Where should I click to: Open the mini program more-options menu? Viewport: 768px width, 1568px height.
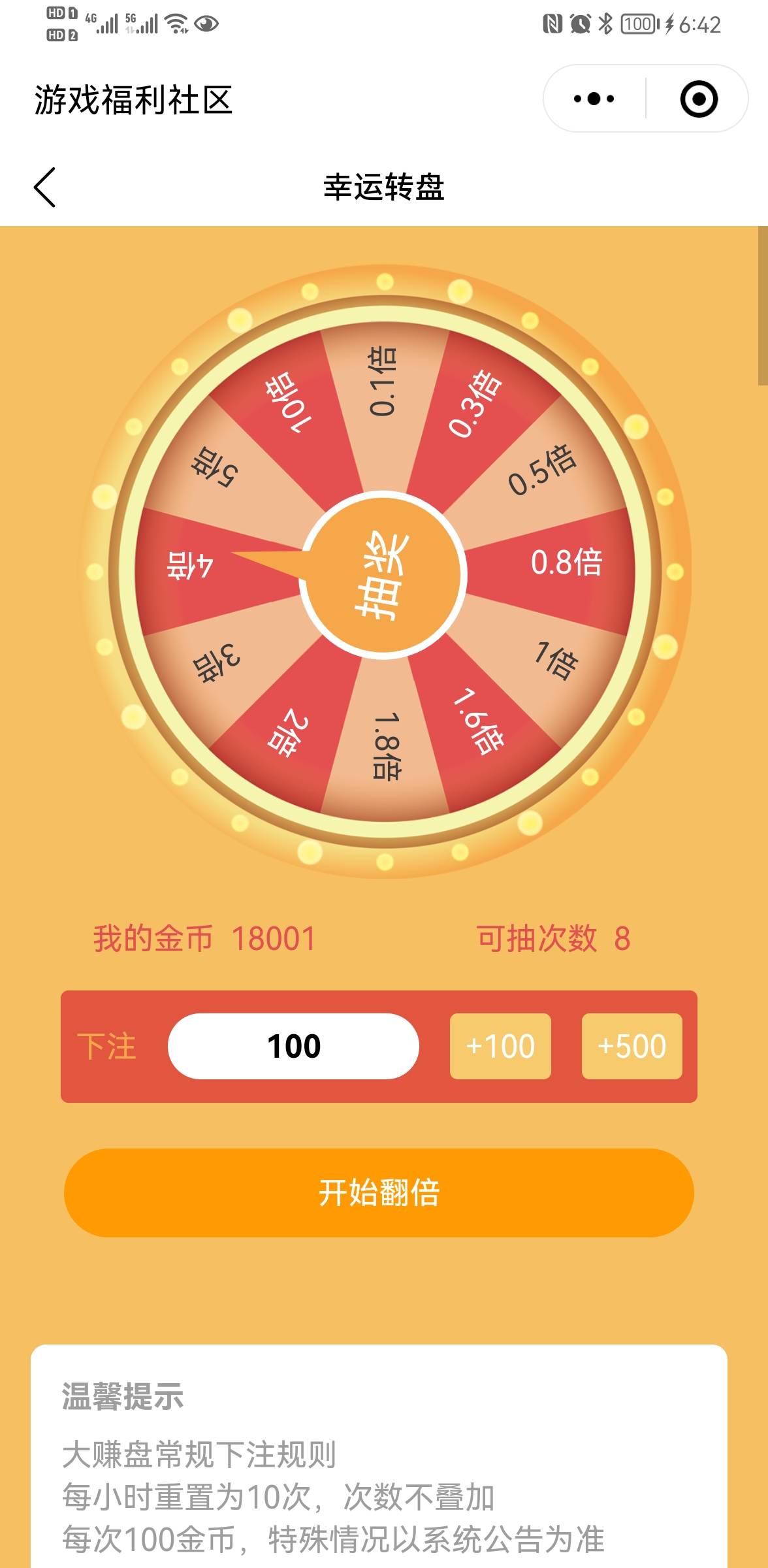(x=594, y=99)
